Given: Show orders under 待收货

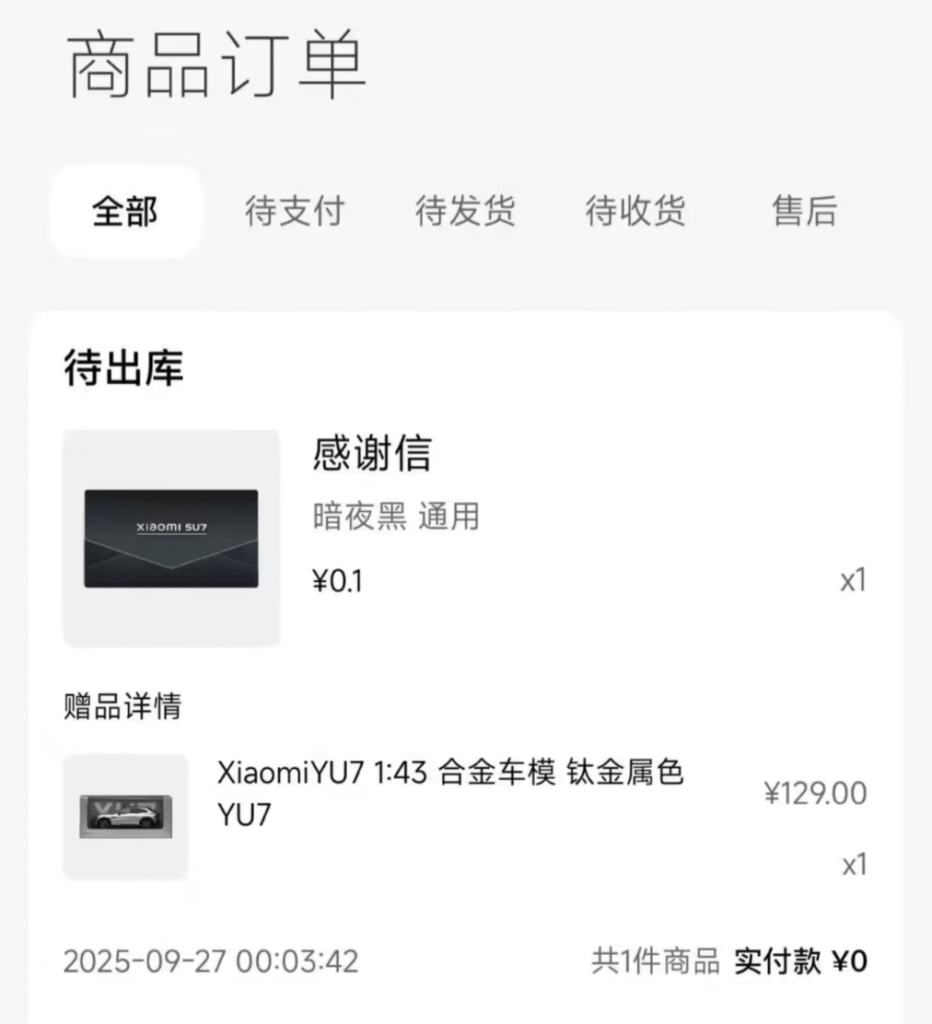Looking at the screenshot, I should (635, 212).
